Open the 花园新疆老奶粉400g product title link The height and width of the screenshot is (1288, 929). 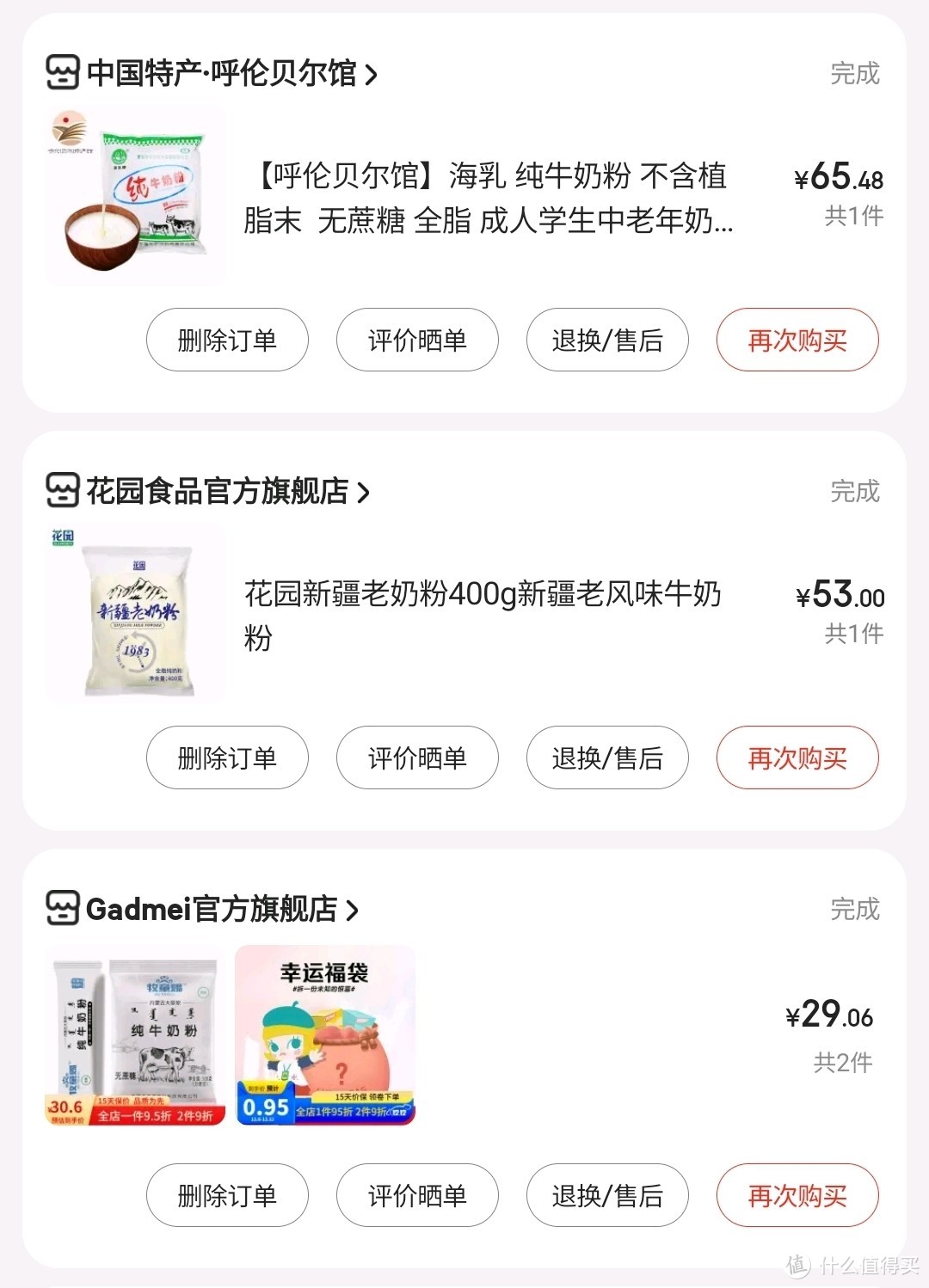coord(482,613)
